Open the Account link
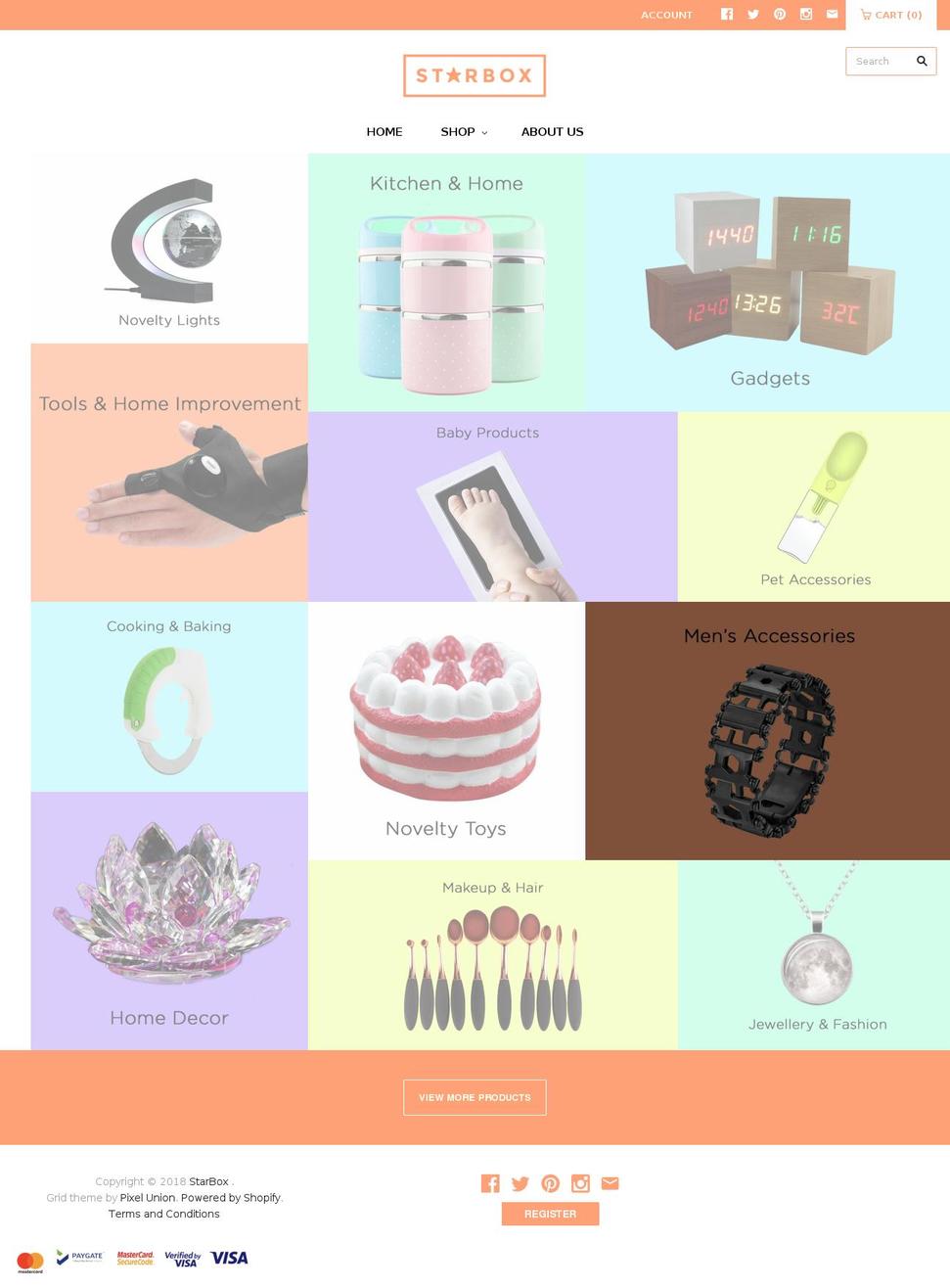950x1288 pixels. tap(666, 15)
